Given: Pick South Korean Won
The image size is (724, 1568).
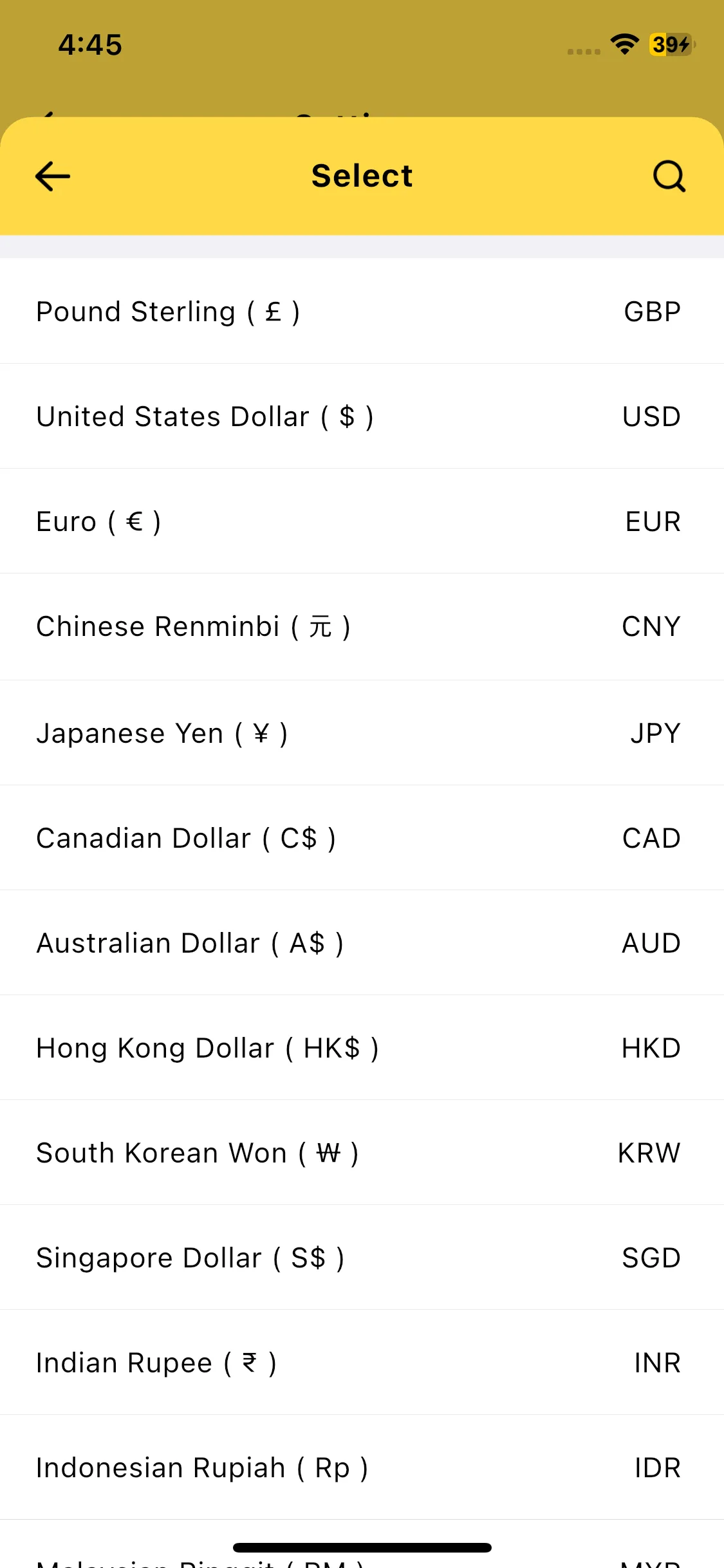Looking at the screenshot, I should (362, 1153).
